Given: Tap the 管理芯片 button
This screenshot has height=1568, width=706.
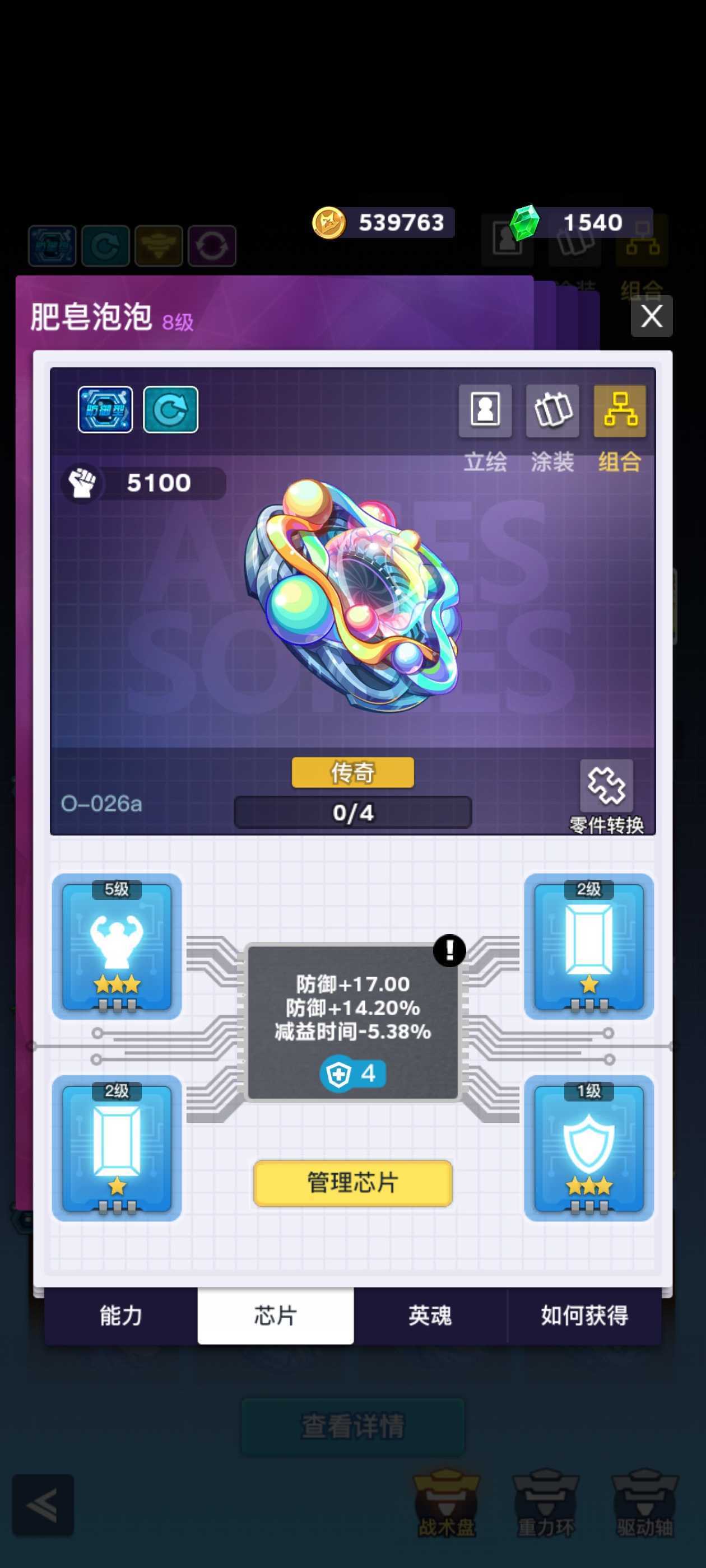Looking at the screenshot, I should [352, 1183].
